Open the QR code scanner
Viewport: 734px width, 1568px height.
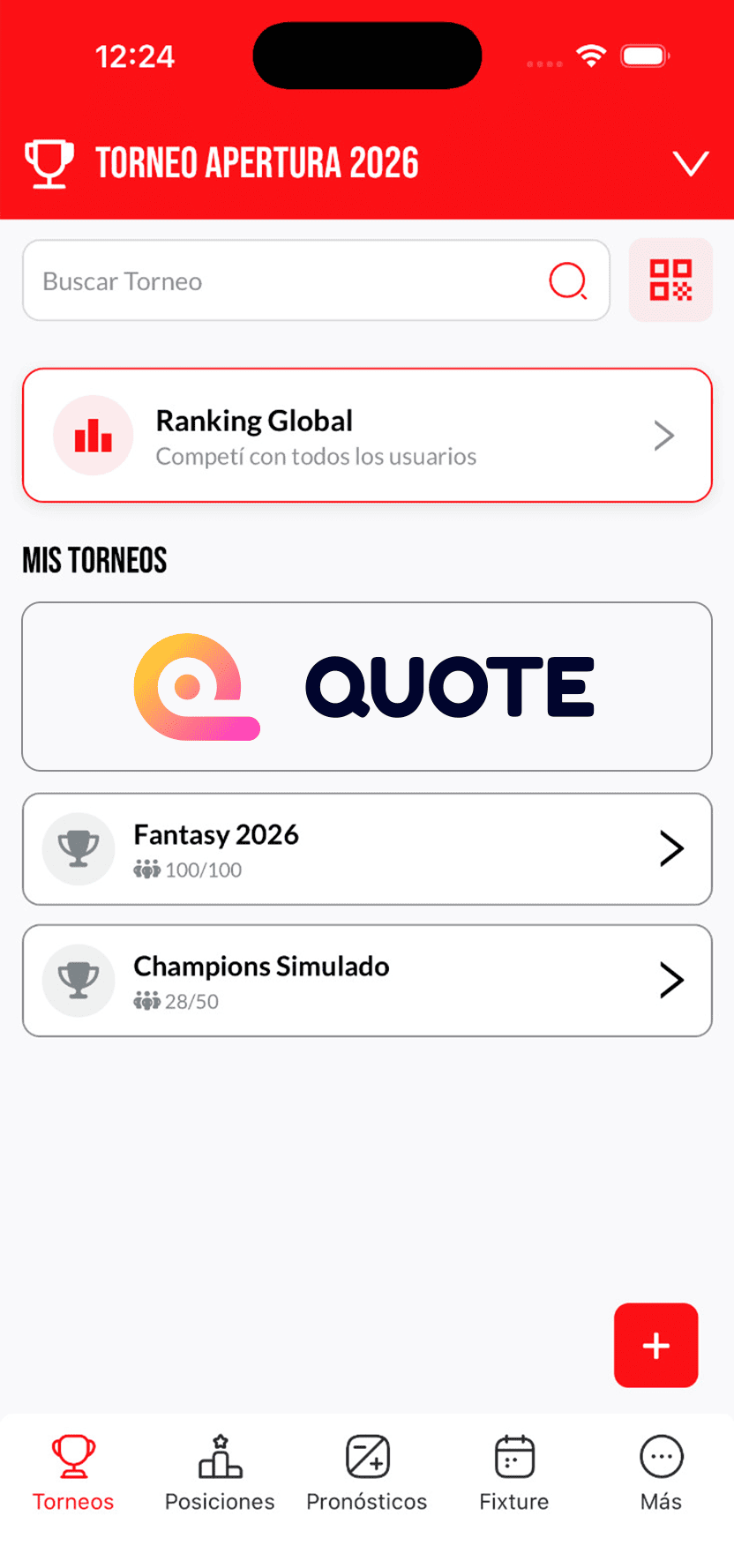pos(670,280)
